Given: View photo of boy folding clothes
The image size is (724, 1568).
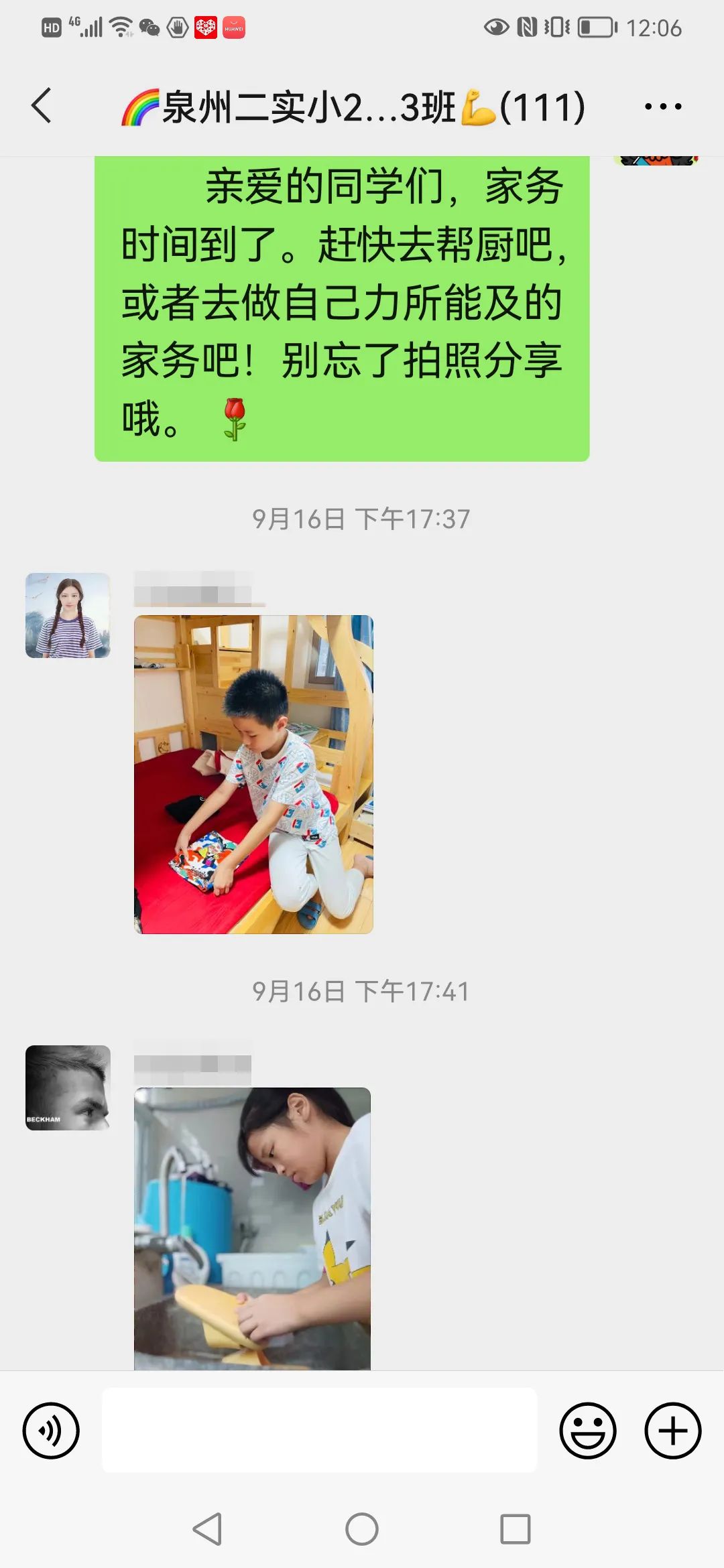Looking at the screenshot, I should click(x=253, y=774).
